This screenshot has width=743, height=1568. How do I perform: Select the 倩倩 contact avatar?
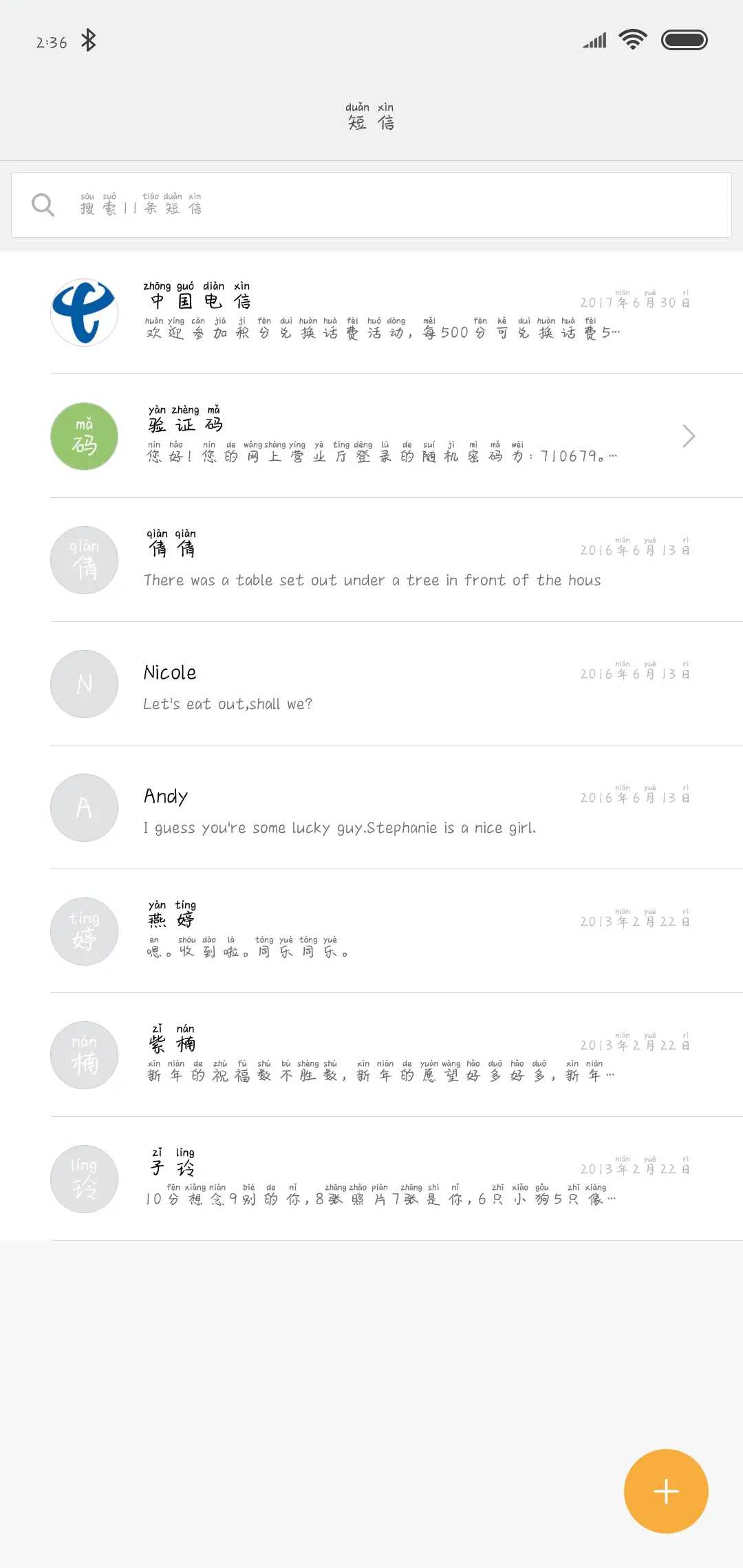coord(84,560)
